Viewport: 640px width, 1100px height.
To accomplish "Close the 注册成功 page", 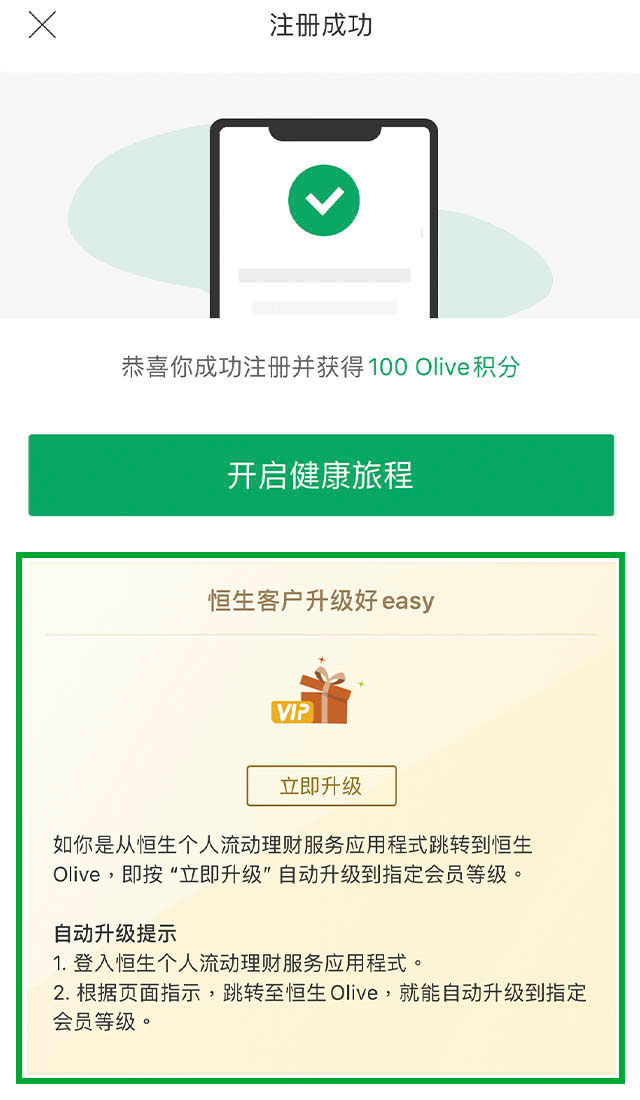I will 42,25.
